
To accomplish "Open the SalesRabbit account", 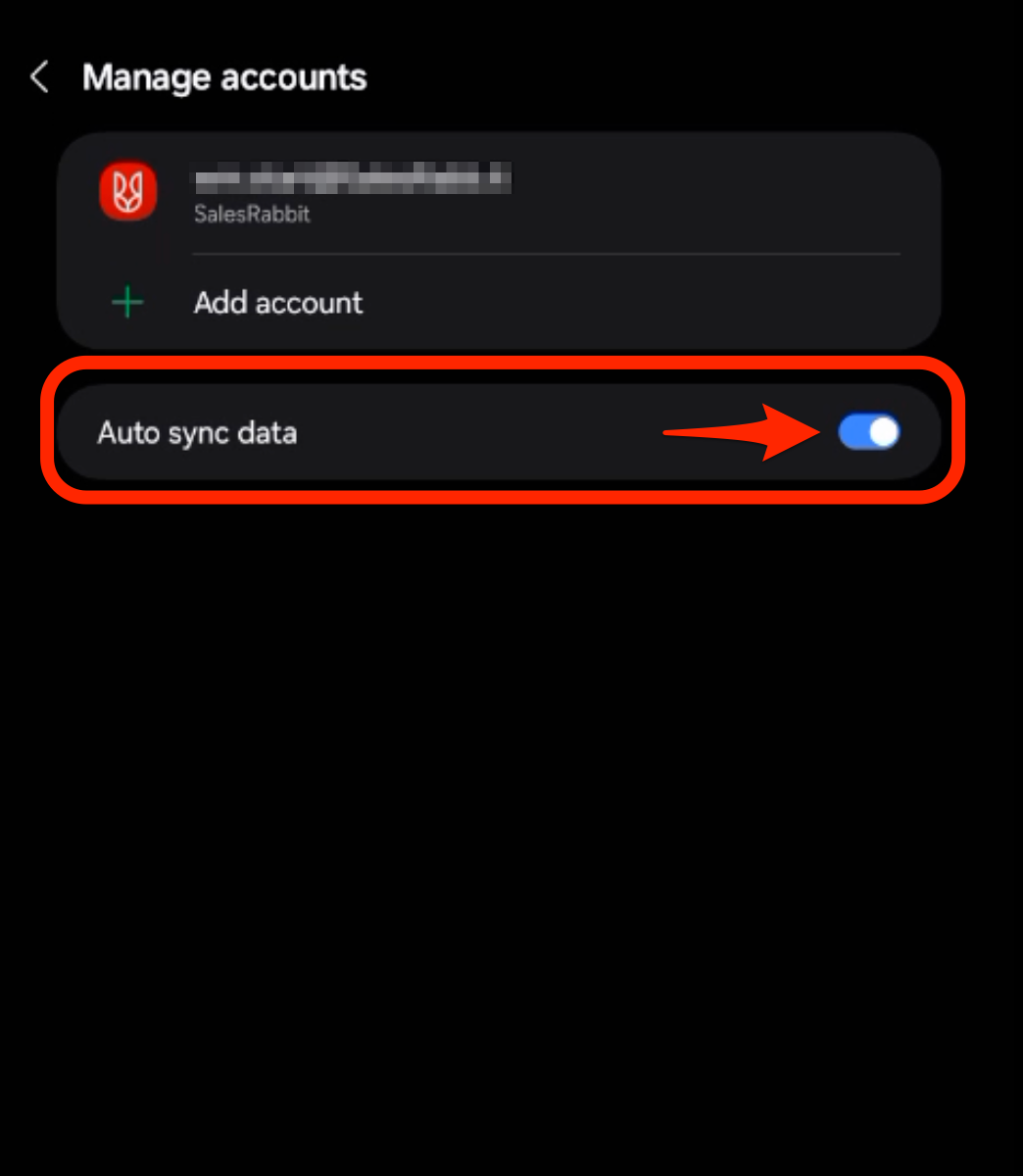I will point(351,194).
